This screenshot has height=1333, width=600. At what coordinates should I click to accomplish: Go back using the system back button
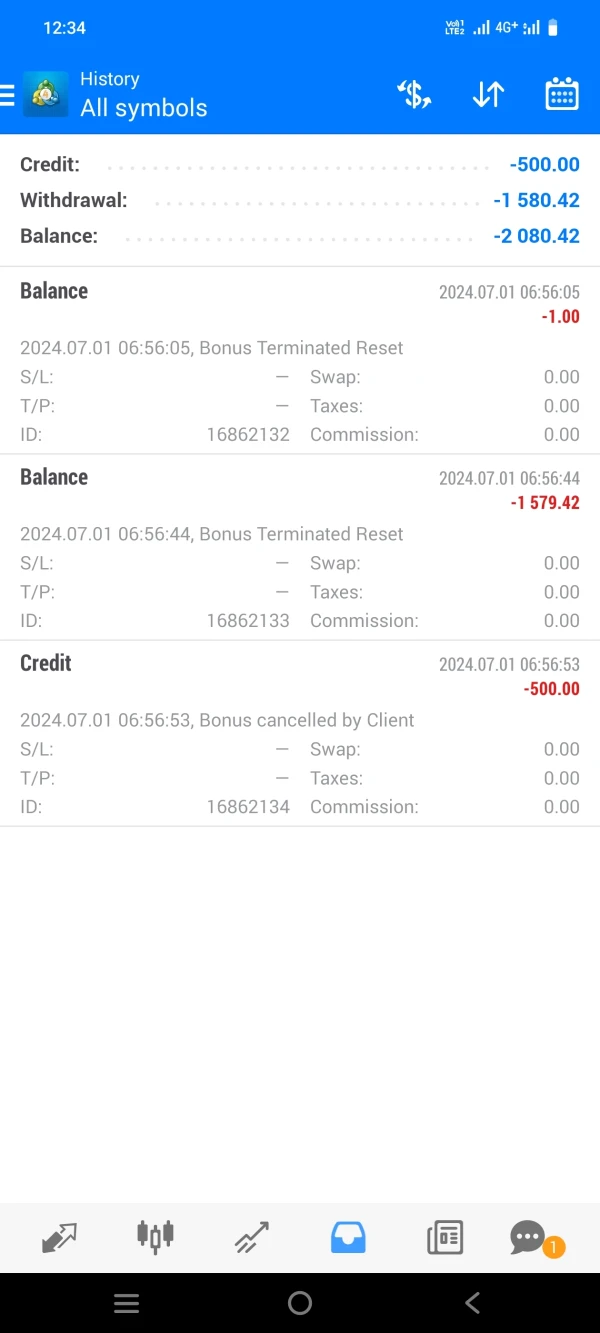click(x=473, y=1303)
